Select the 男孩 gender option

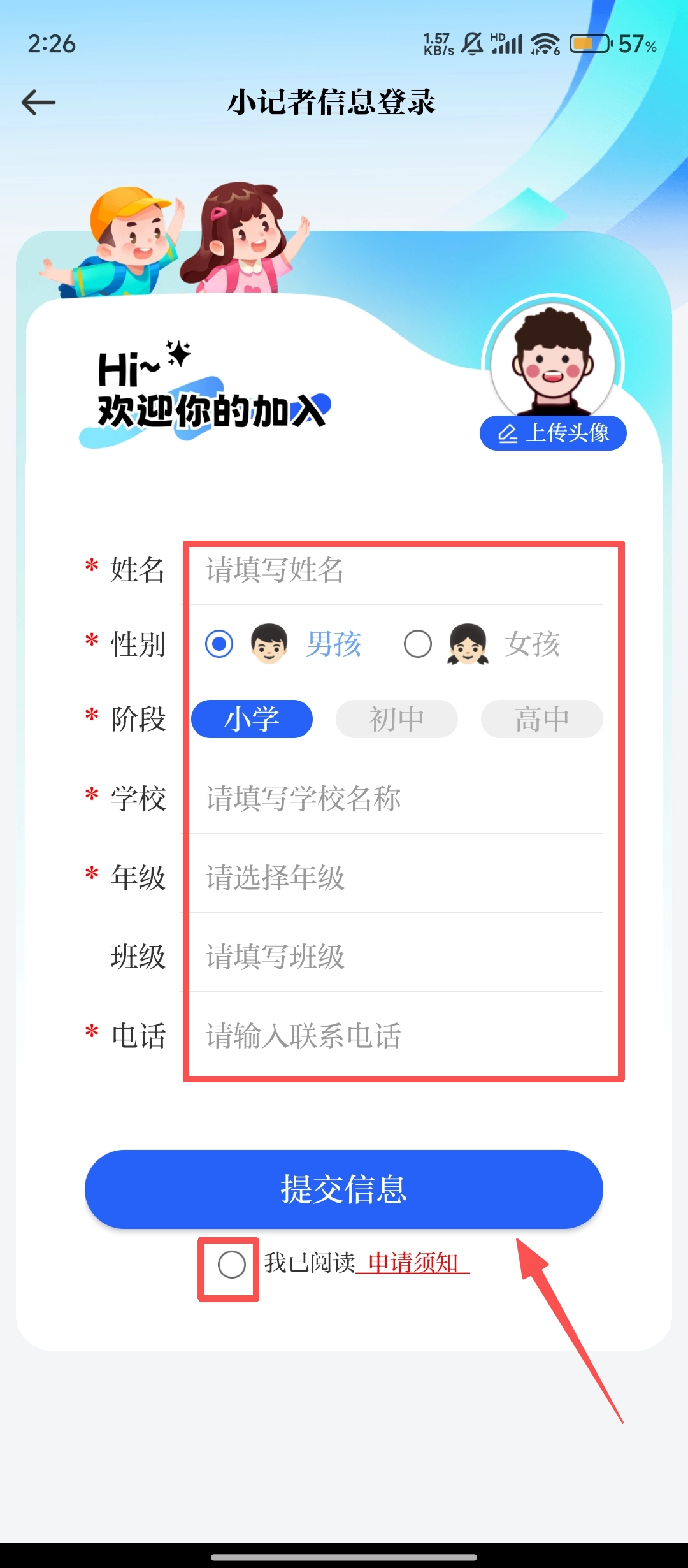click(x=219, y=644)
